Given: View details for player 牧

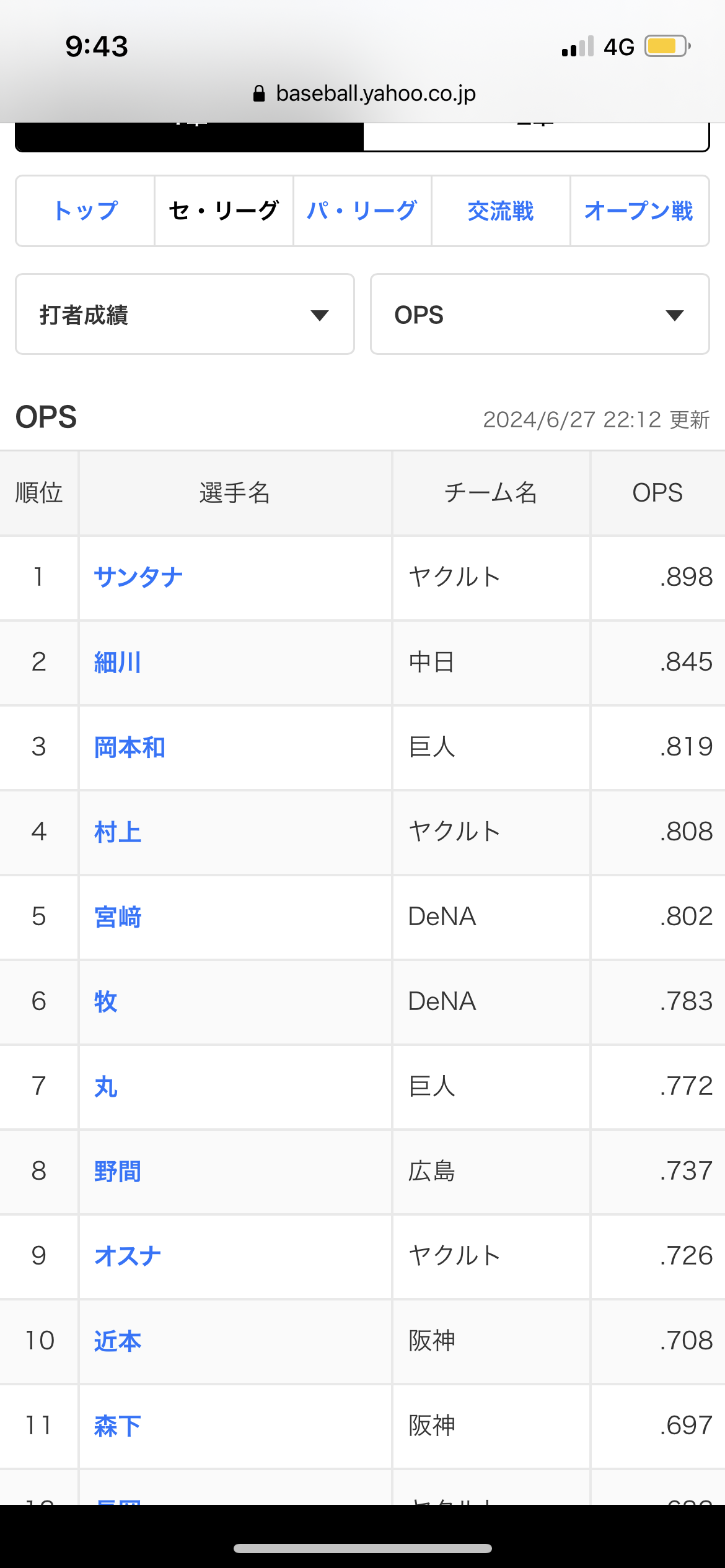Looking at the screenshot, I should pos(106,1001).
